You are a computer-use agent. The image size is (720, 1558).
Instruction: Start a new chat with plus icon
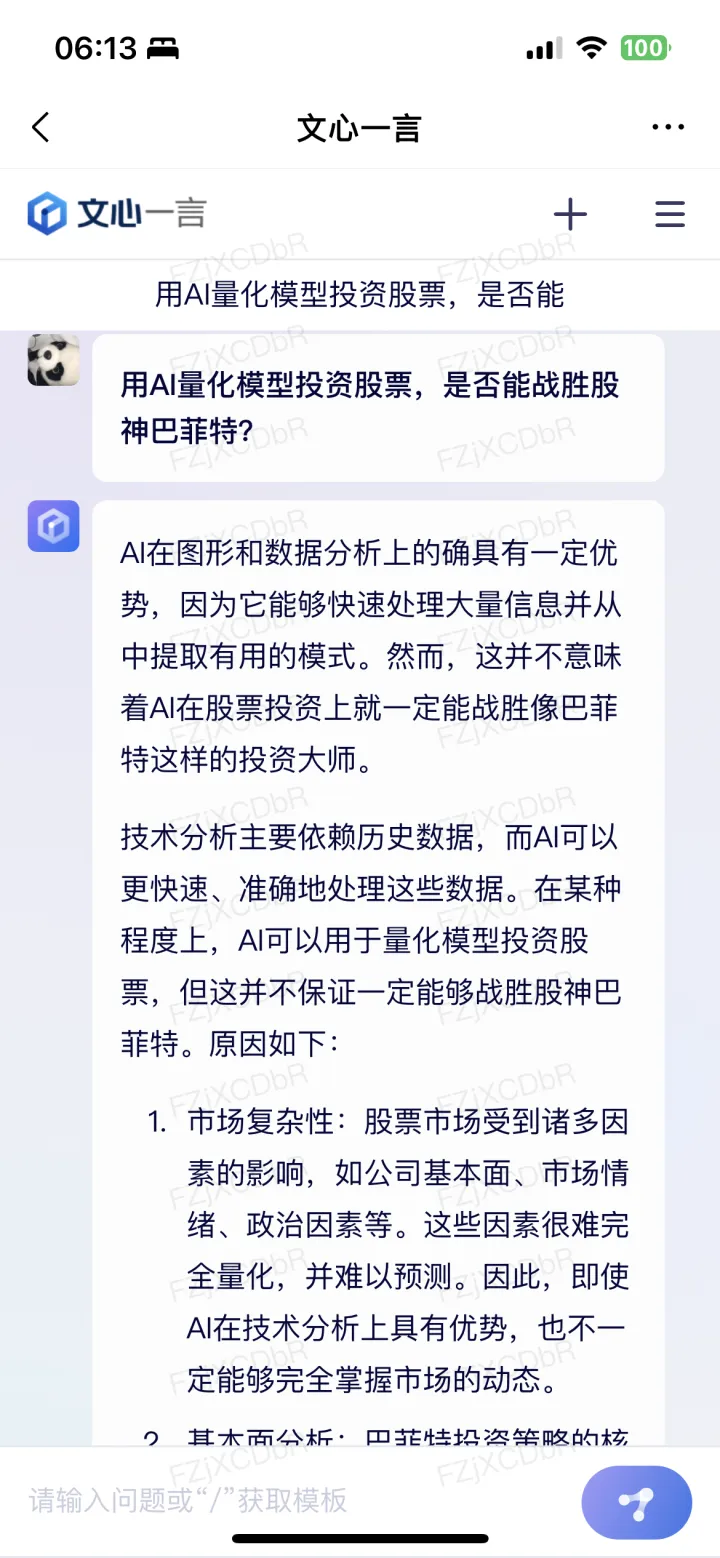570,215
